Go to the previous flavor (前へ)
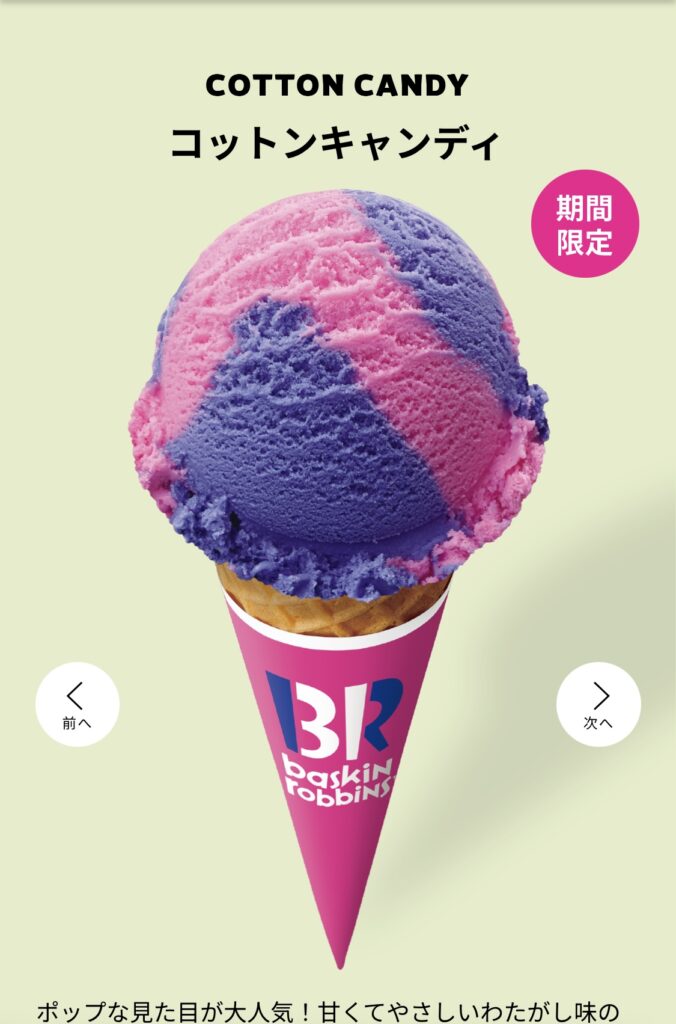 (77, 704)
